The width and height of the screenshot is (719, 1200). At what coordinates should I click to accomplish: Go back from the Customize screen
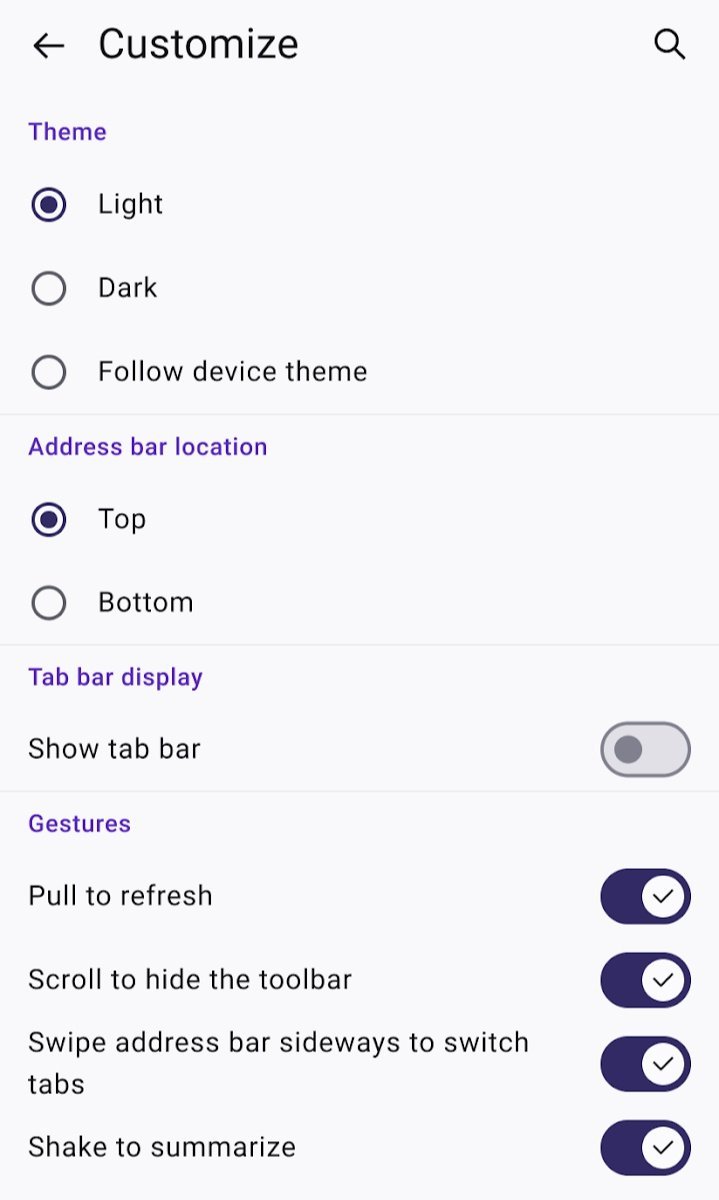click(48, 45)
